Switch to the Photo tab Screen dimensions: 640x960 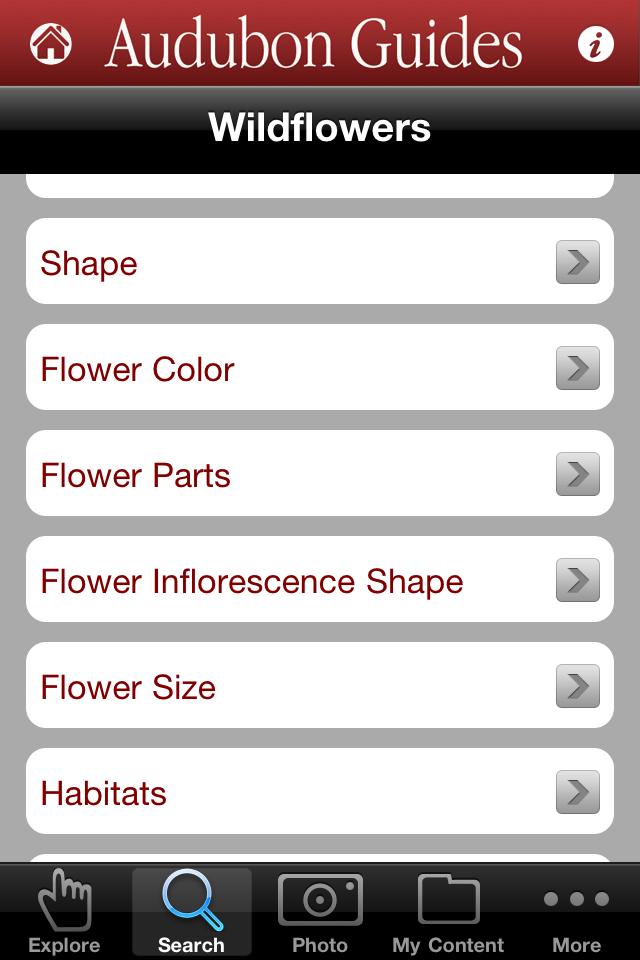tap(320, 912)
